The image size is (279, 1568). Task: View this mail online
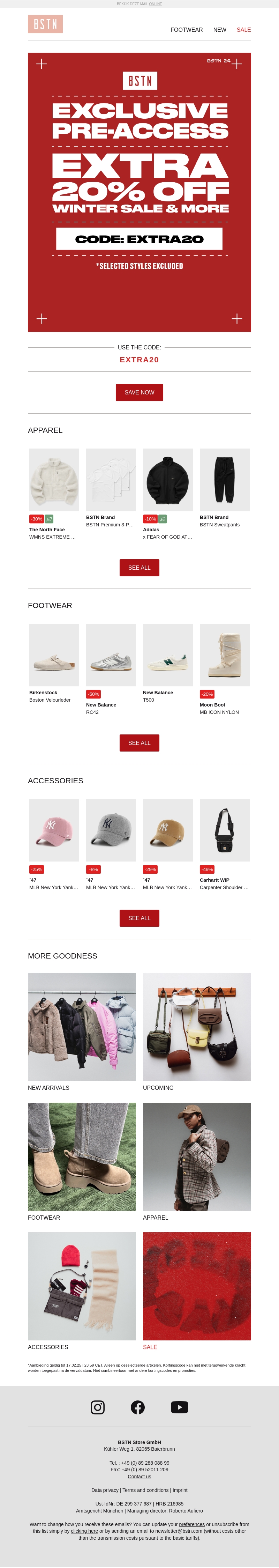156,3
